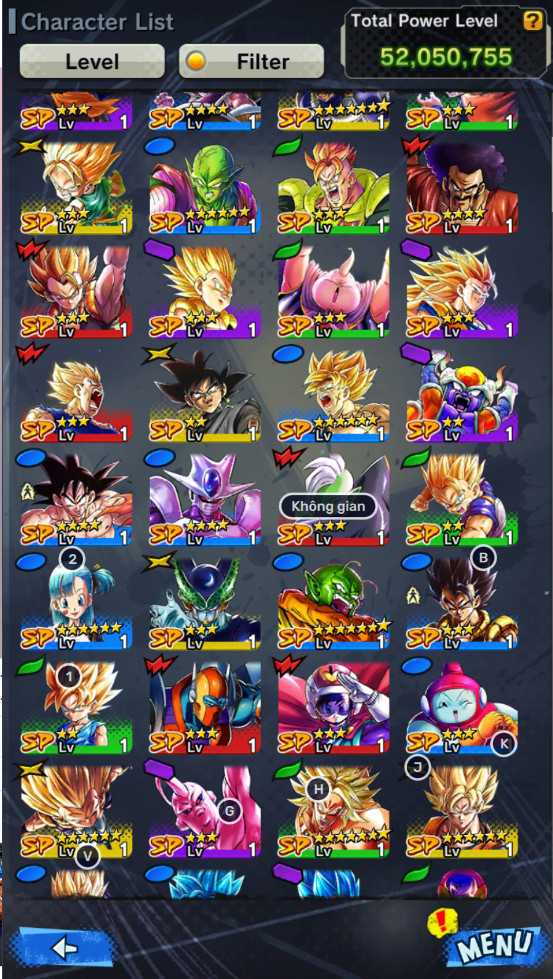The width and height of the screenshot is (553, 979).
Task: Go back using the blue arrow button
Action: pos(64,948)
